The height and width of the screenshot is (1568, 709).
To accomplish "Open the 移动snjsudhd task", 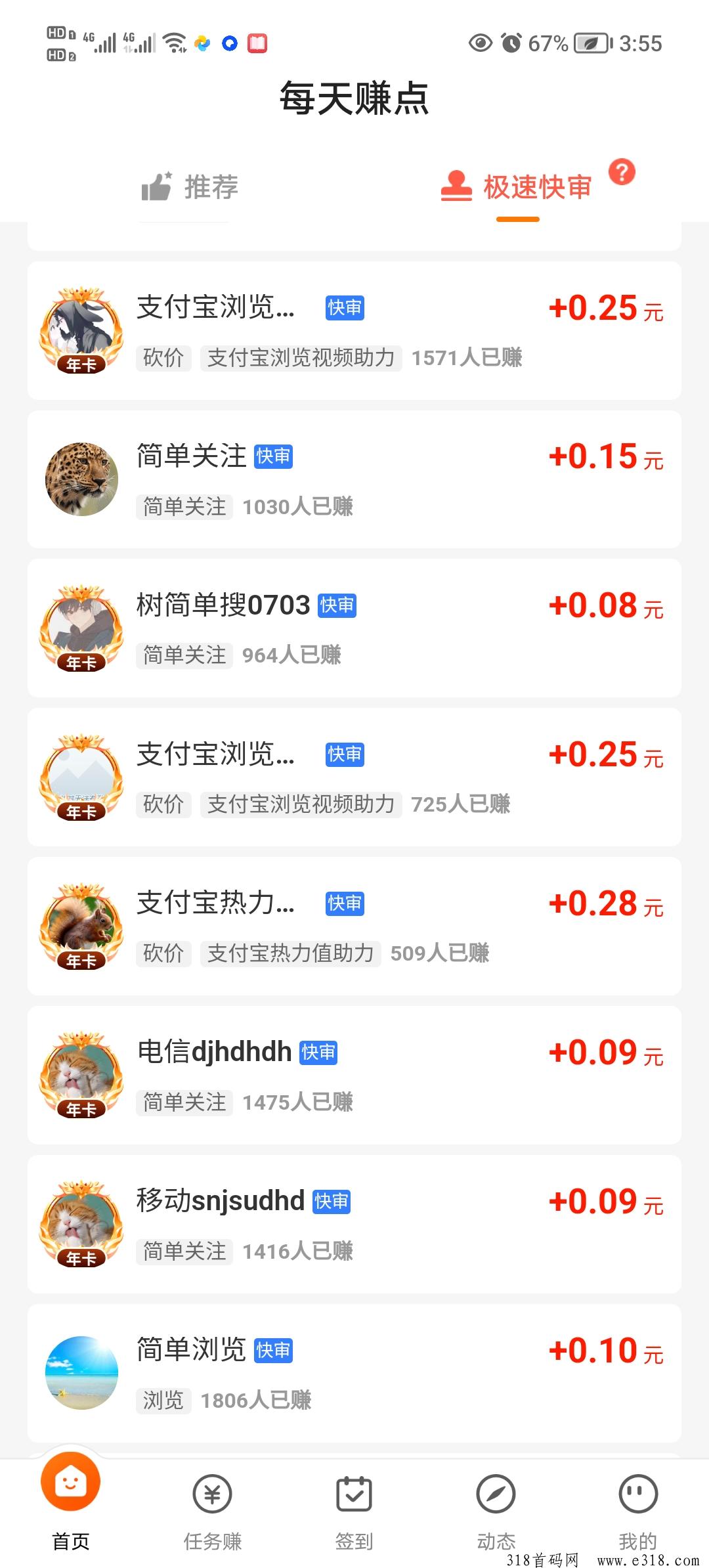I will tap(354, 1225).
